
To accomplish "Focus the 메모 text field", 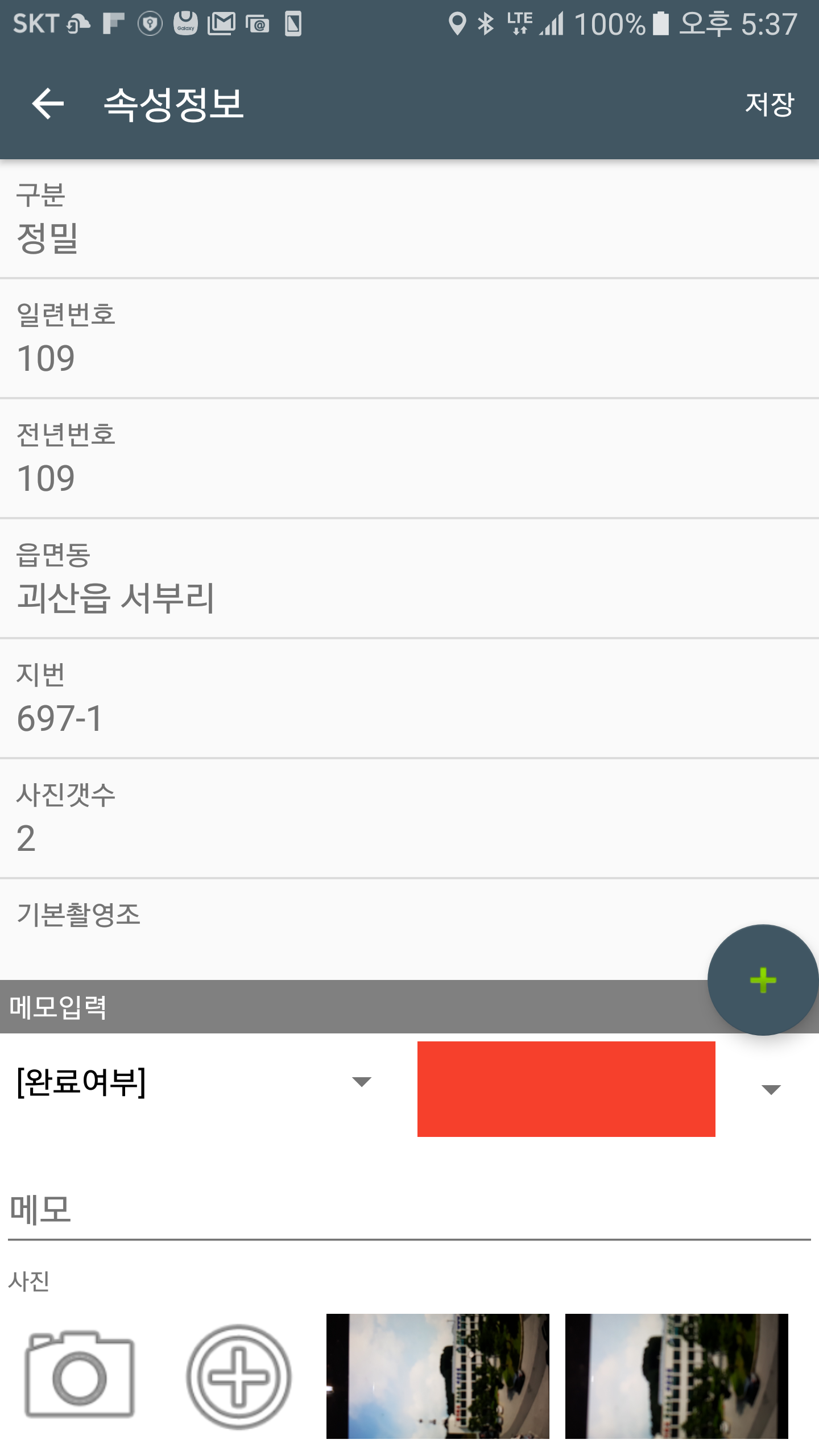I will click(x=409, y=1210).
